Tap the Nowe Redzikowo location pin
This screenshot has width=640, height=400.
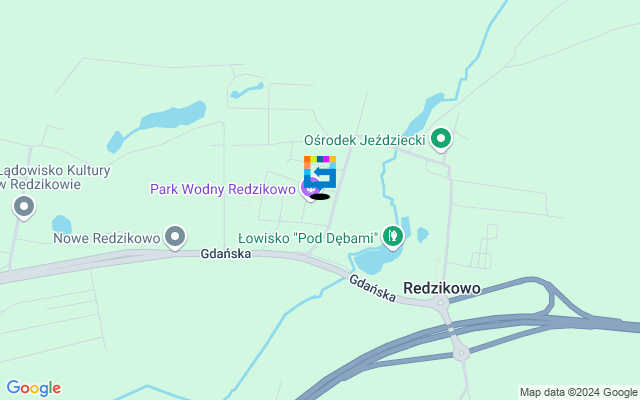tap(175, 237)
